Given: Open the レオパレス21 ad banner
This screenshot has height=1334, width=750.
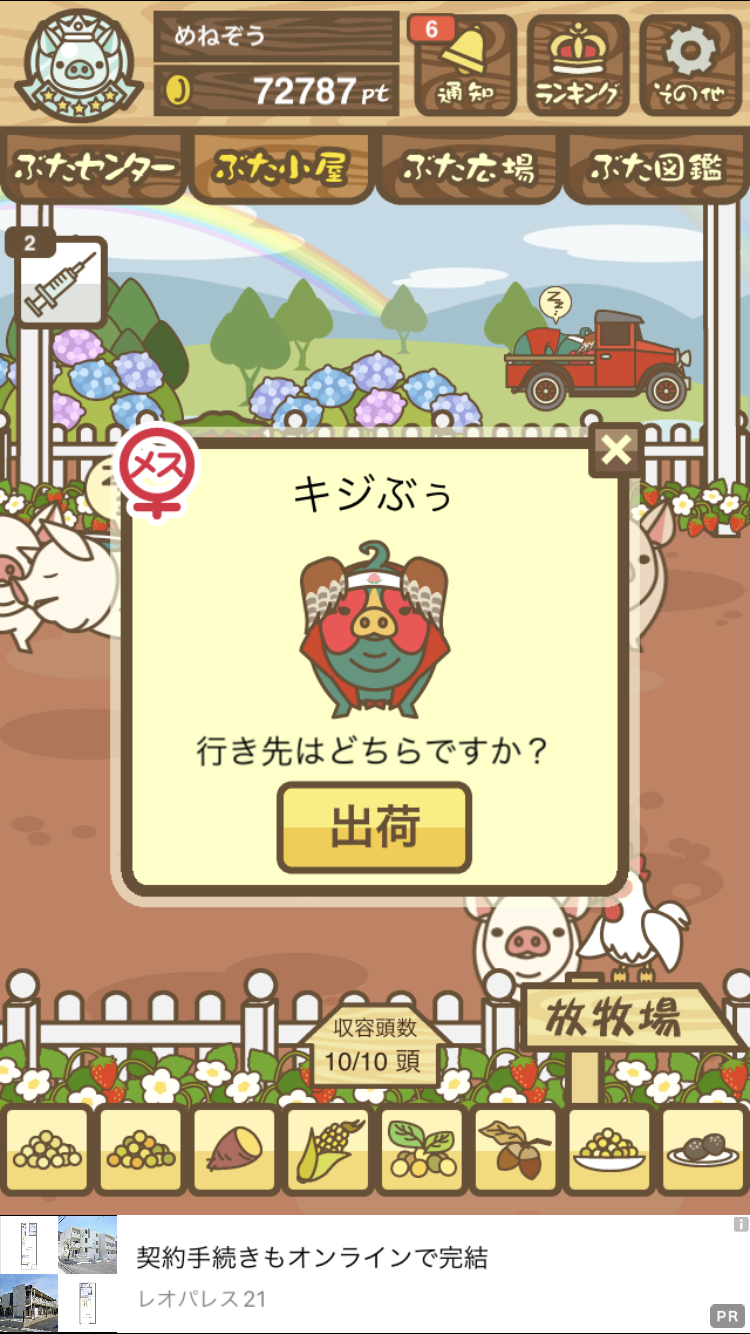Looking at the screenshot, I should coord(375,1274).
